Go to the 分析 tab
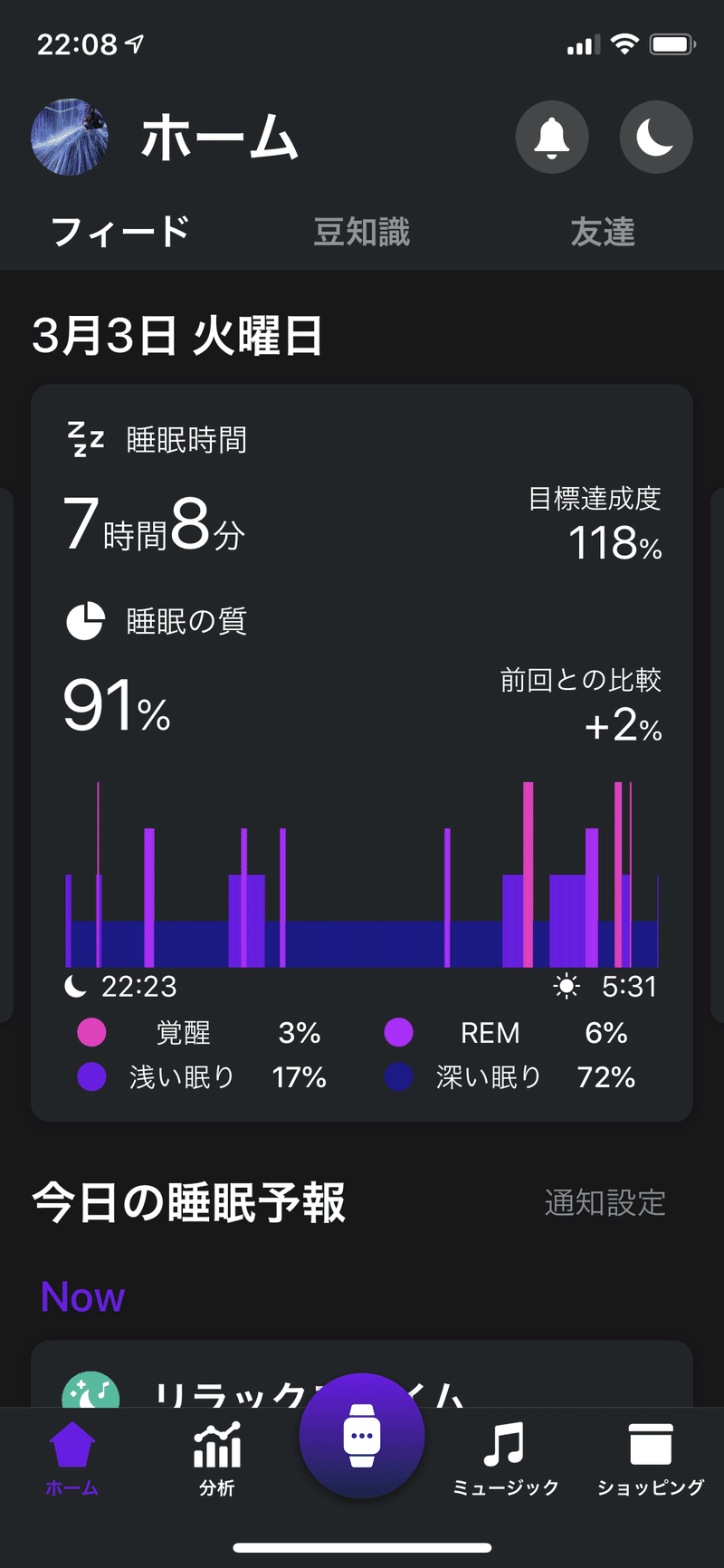724x1568 pixels. coord(217,1458)
